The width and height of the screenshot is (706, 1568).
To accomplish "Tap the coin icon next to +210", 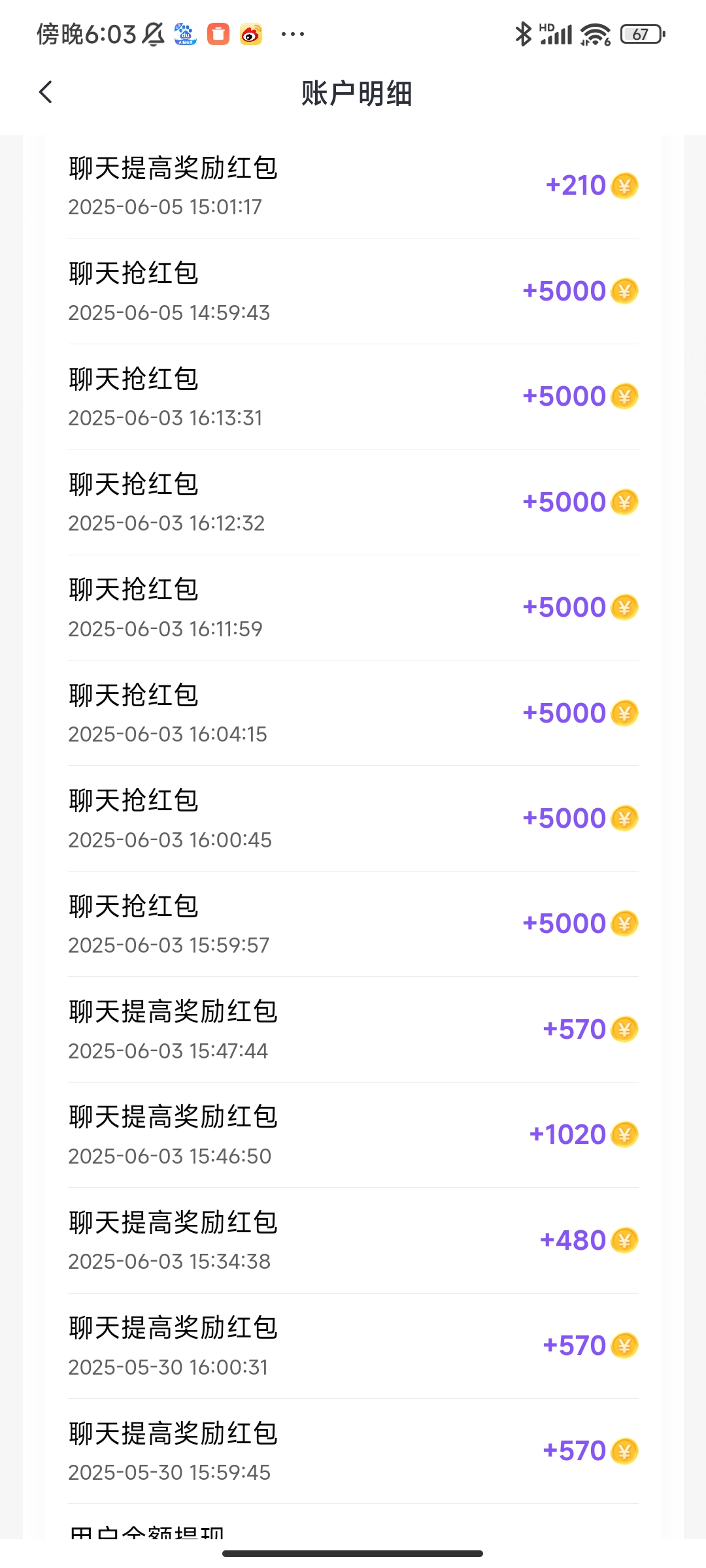I will click(x=626, y=186).
